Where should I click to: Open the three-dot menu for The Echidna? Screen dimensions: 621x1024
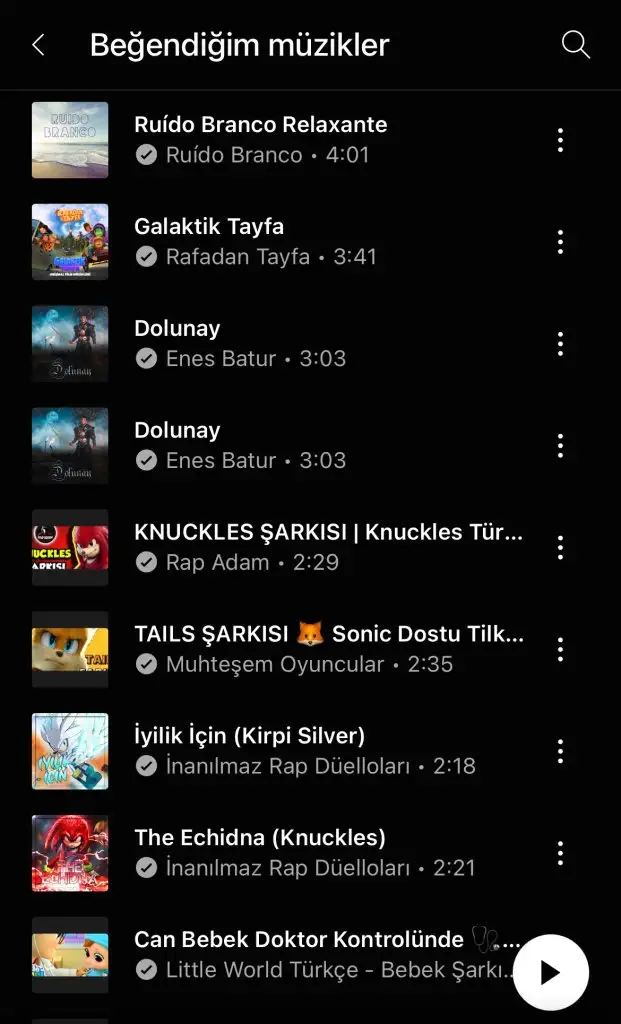[560, 854]
